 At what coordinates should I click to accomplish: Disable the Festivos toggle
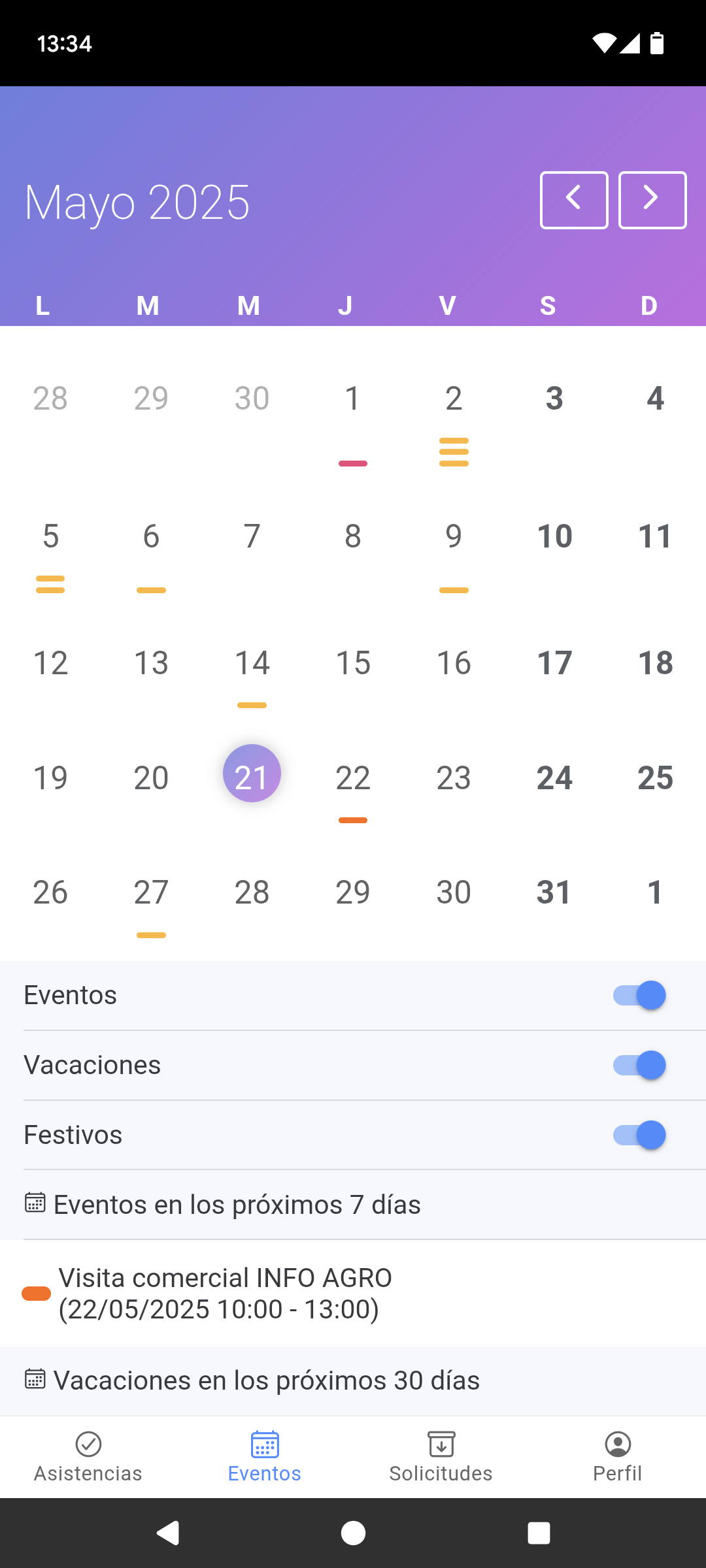point(639,1135)
